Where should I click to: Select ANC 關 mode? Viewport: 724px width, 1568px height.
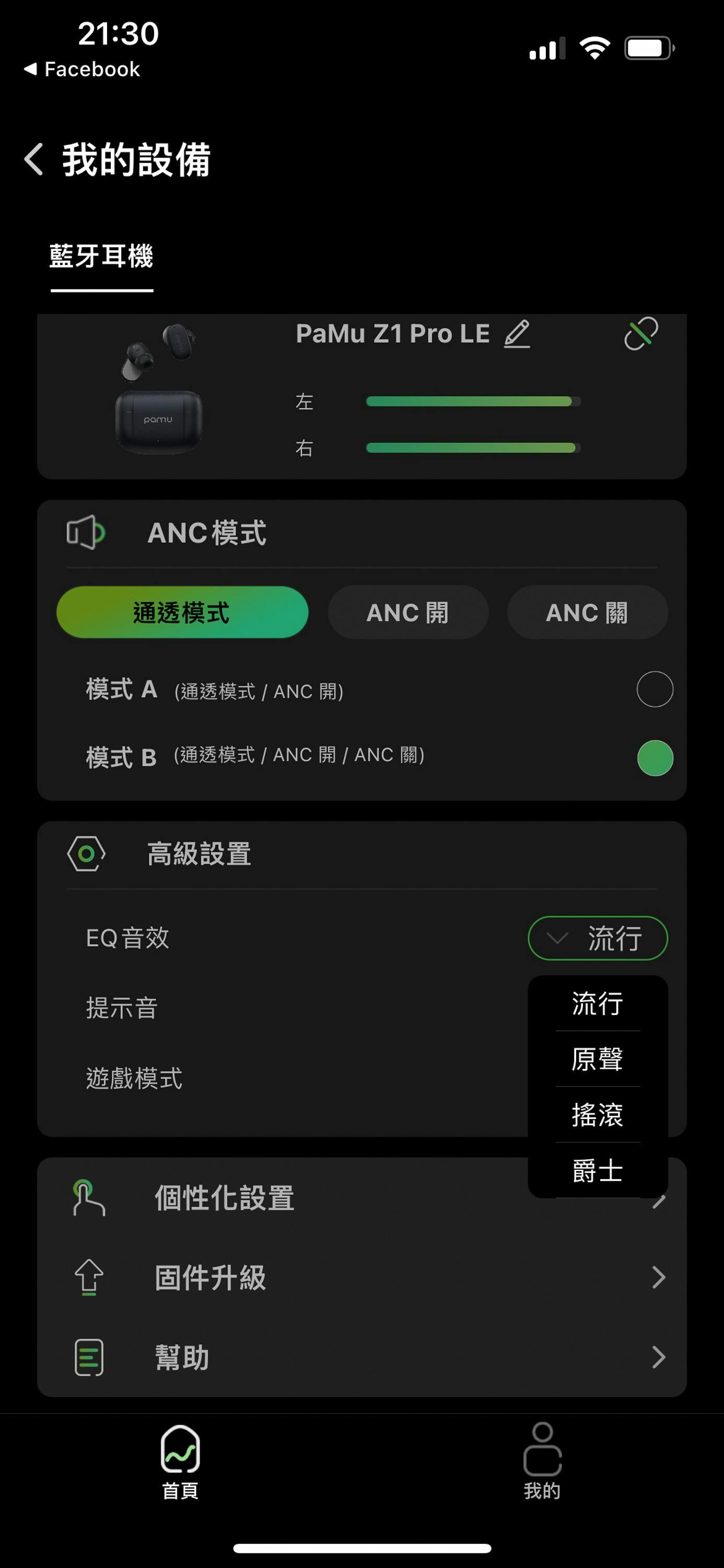[x=587, y=613]
